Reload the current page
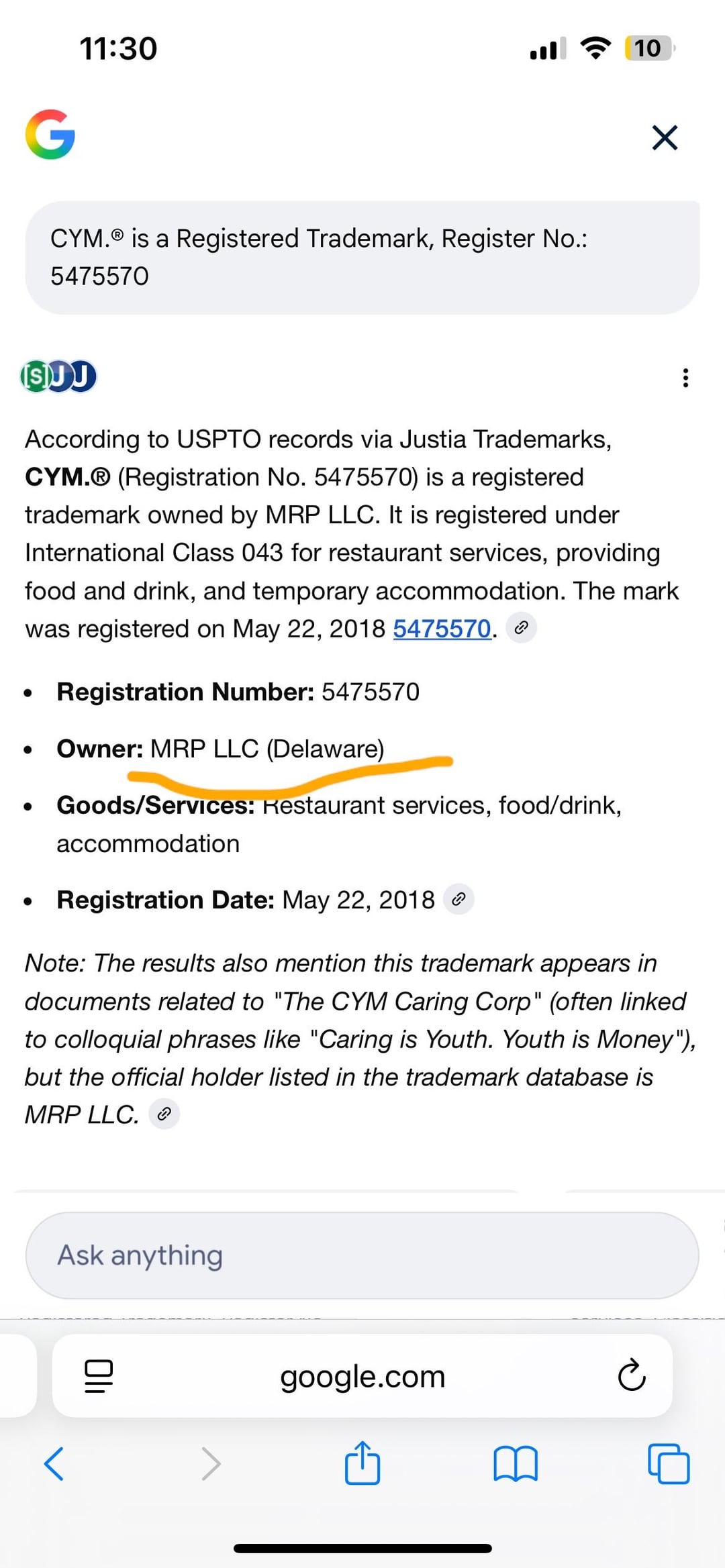Viewport: 725px width, 1568px height. pyautogui.click(x=631, y=1376)
